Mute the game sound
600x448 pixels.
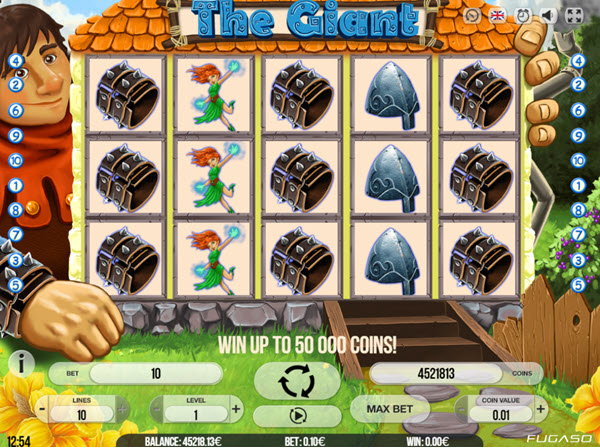(548, 16)
